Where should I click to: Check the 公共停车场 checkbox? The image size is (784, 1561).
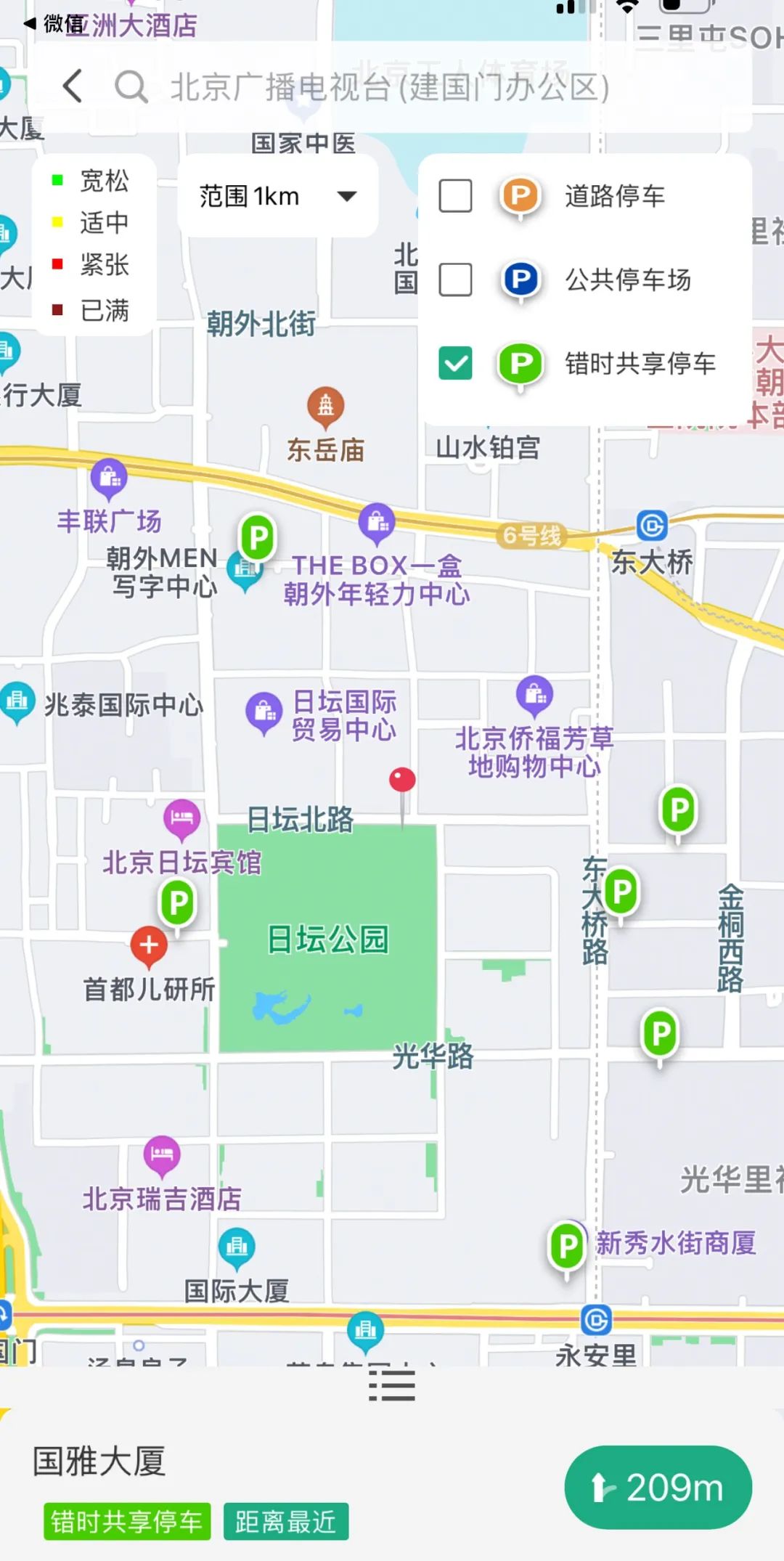[x=456, y=280]
